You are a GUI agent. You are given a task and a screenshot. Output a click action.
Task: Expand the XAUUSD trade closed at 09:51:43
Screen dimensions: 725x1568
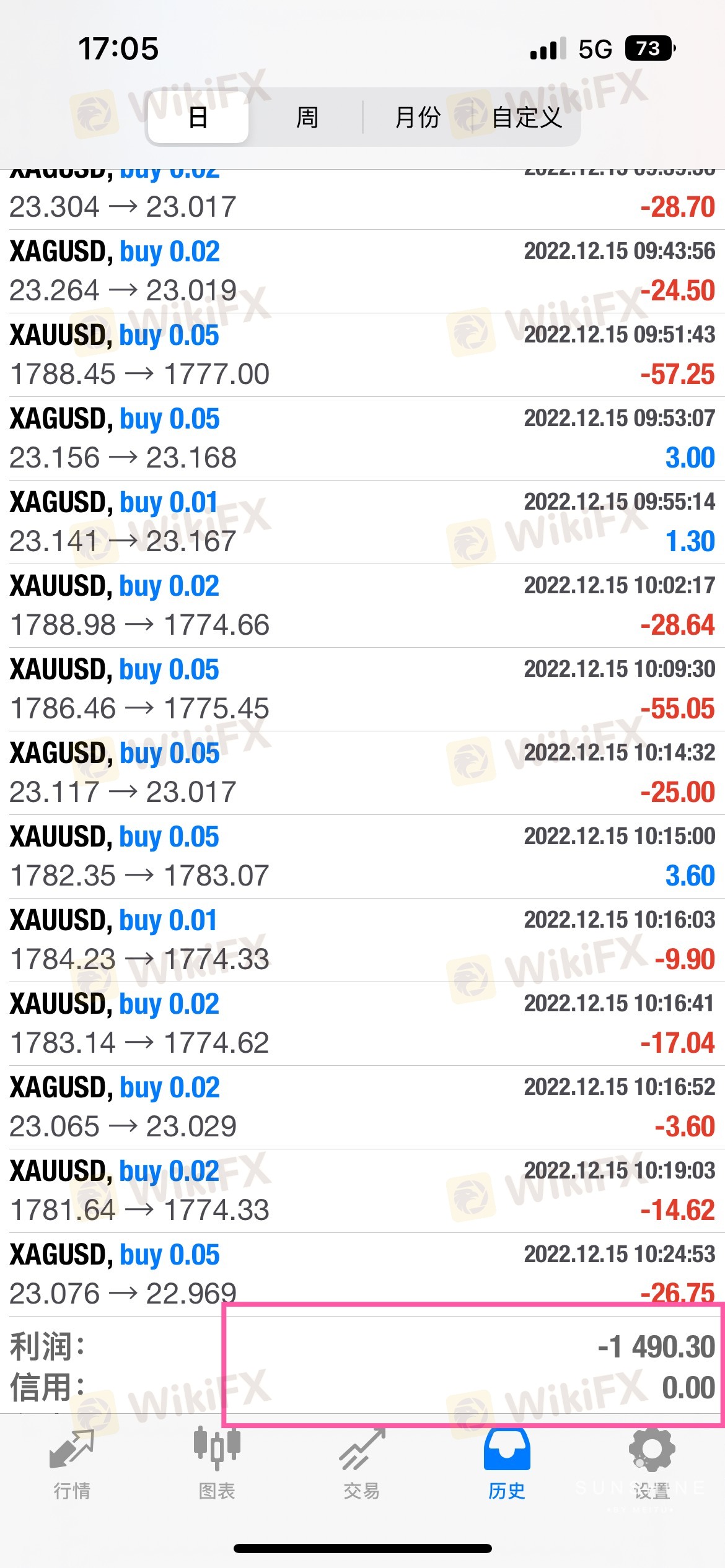pyautogui.click(x=362, y=355)
